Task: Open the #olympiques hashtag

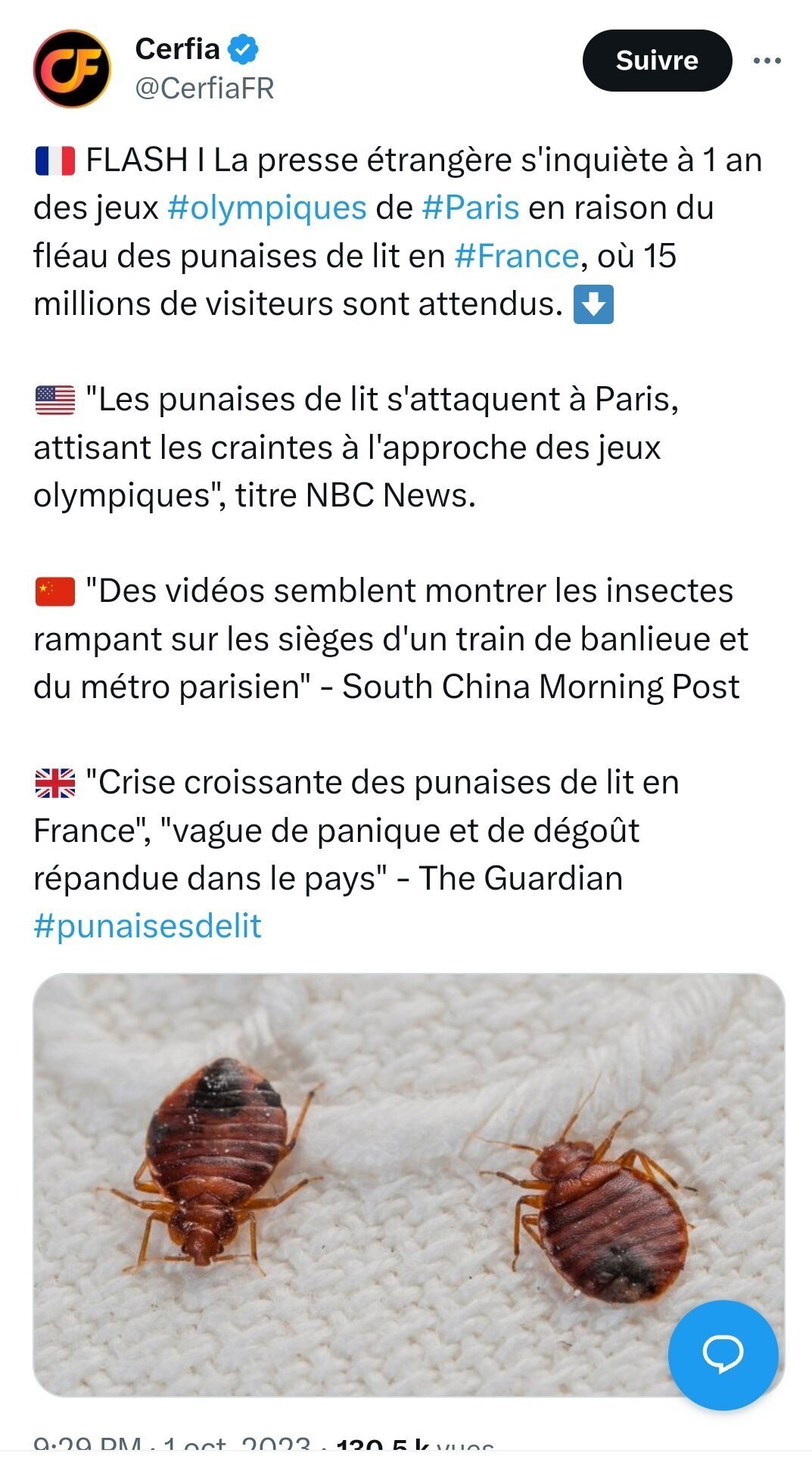Action: 267,207
